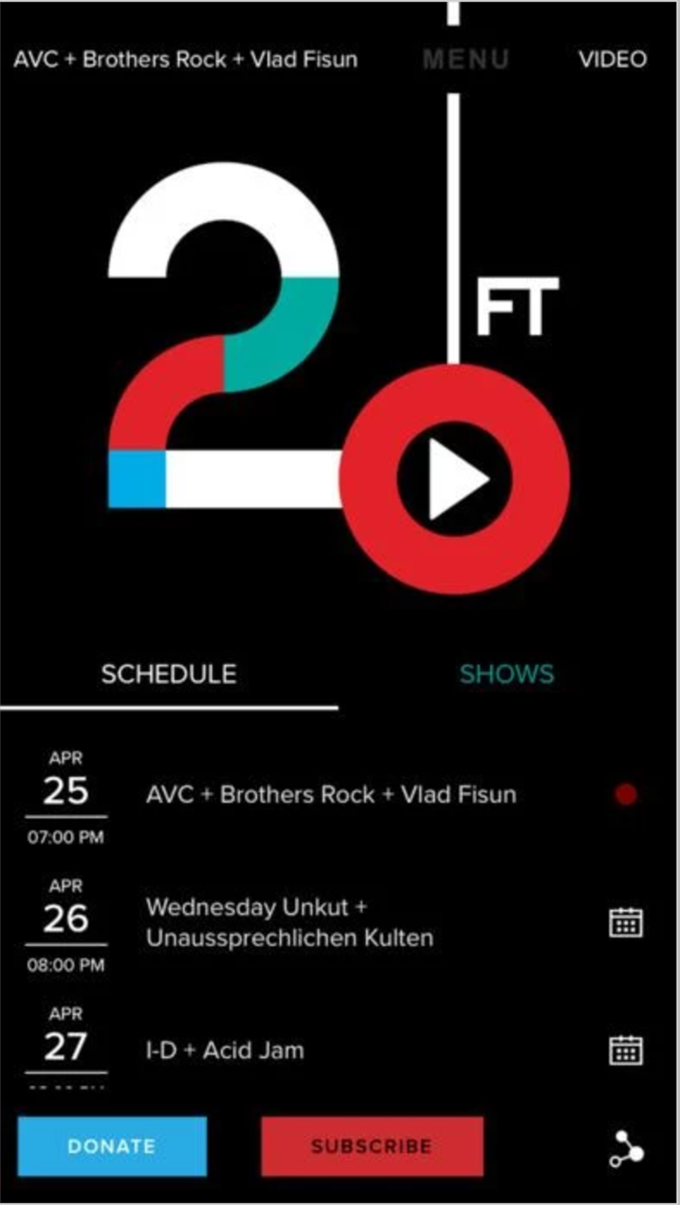
Task: Add Wednesday Unkut show to calendar
Action: coord(626,922)
